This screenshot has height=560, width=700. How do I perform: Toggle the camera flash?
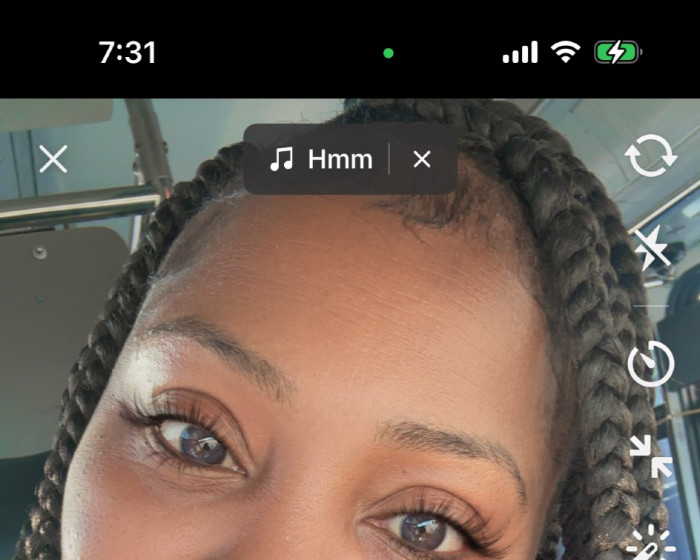pos(651,249)
